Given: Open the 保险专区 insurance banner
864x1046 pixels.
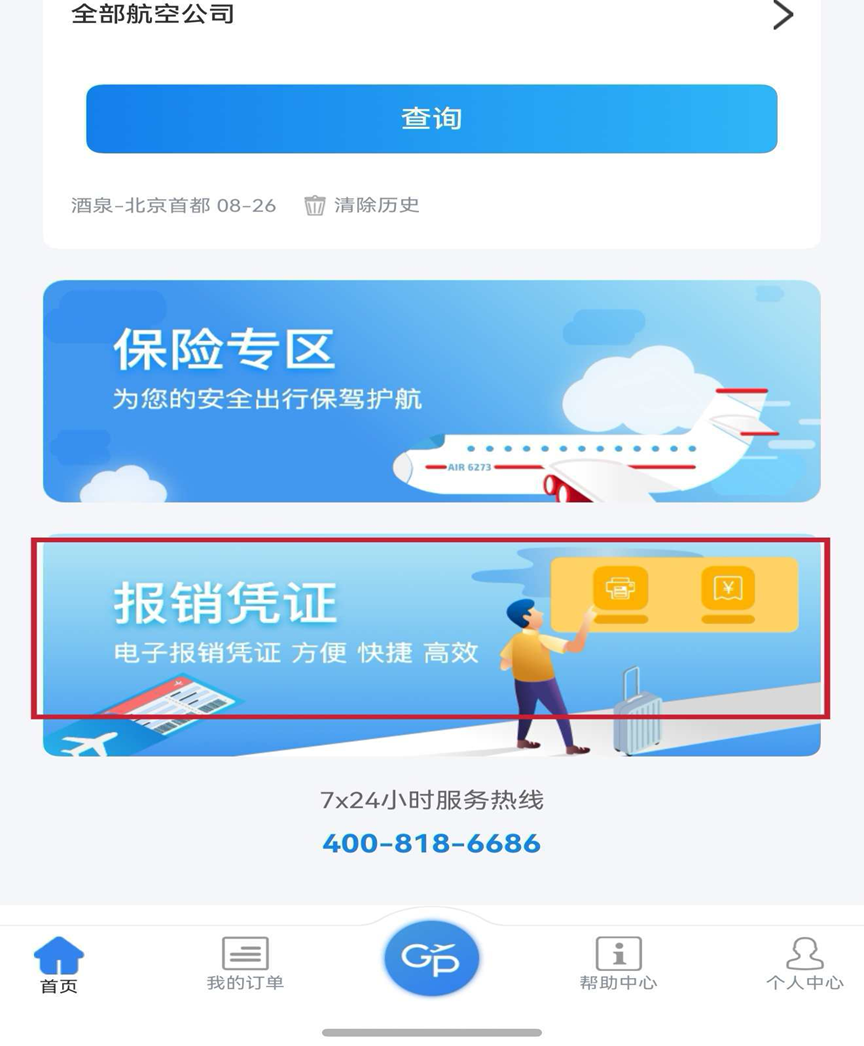Looking at the screenshot, I should (x=431, y=391).
